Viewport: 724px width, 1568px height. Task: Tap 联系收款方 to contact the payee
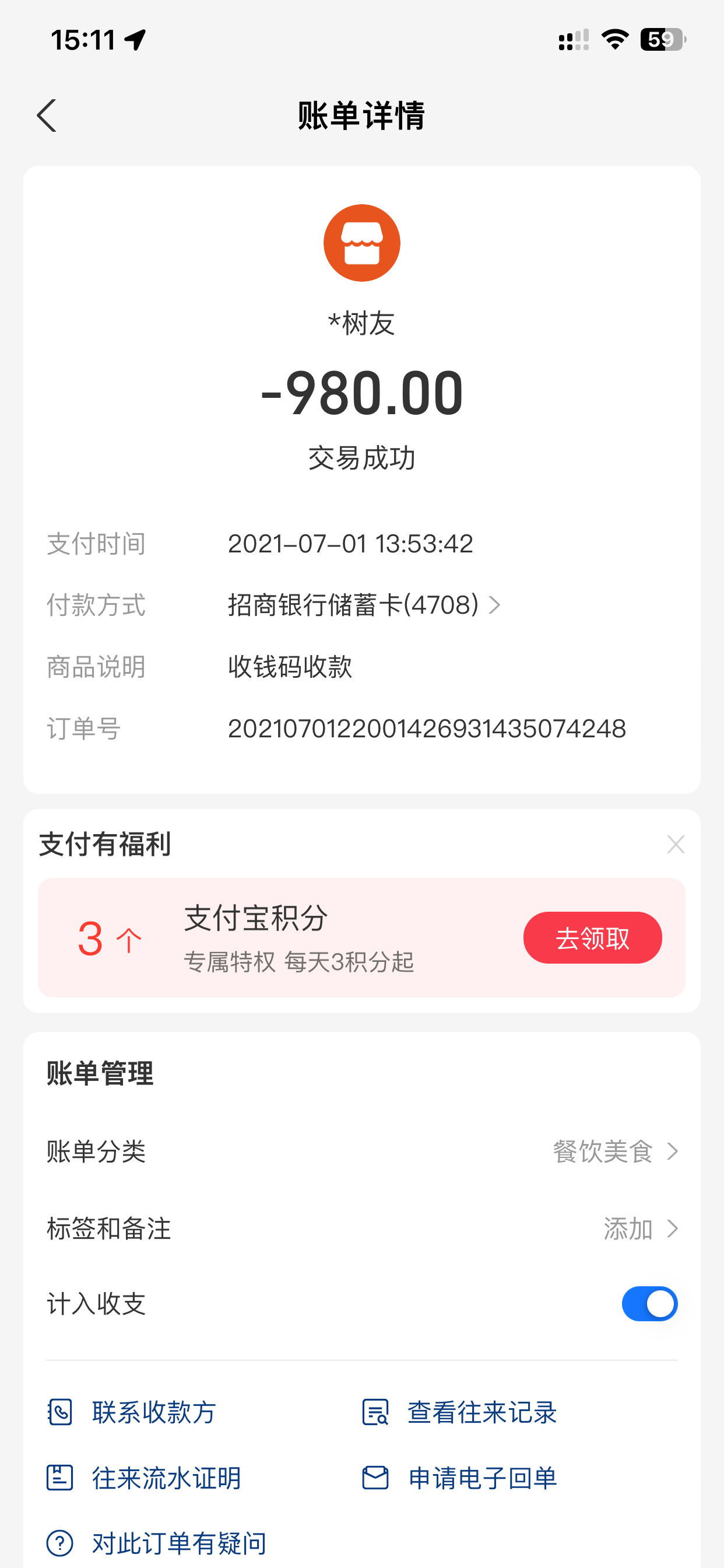coord(131,1412)
